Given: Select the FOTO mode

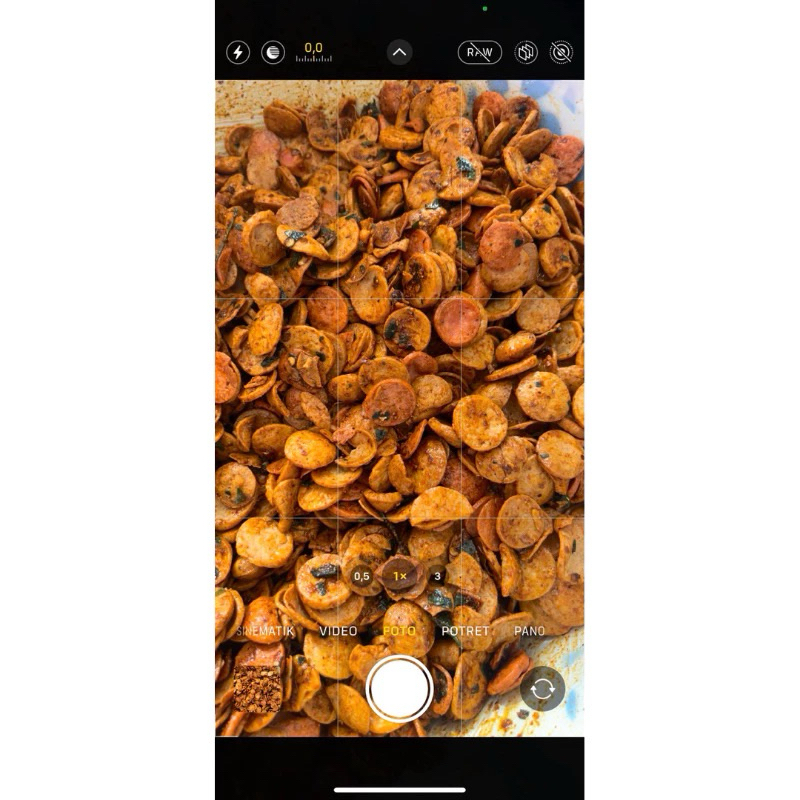Looking at the screenshot, I should (x=400, y=632).
